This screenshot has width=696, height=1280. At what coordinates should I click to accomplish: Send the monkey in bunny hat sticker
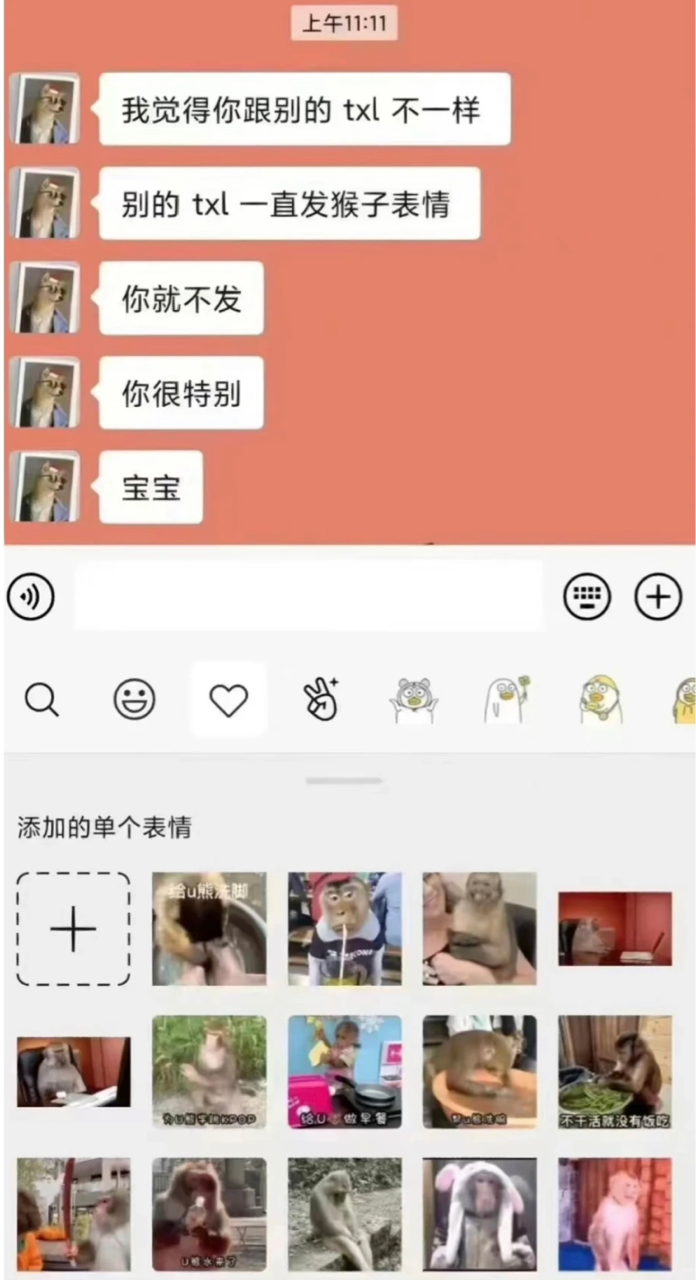(480, 1215)
